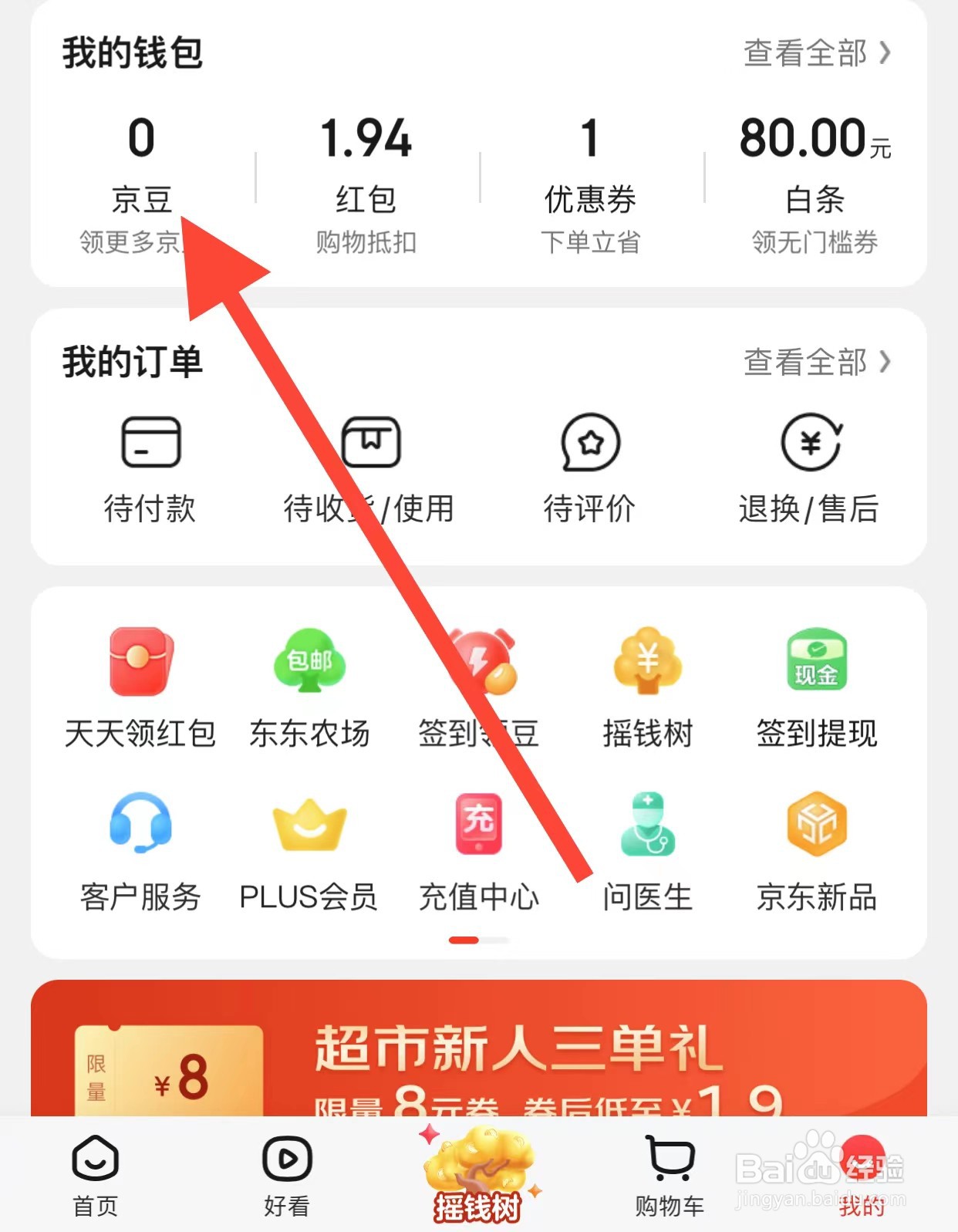Open 领无门槛券 under 白条

pos(816,242)
